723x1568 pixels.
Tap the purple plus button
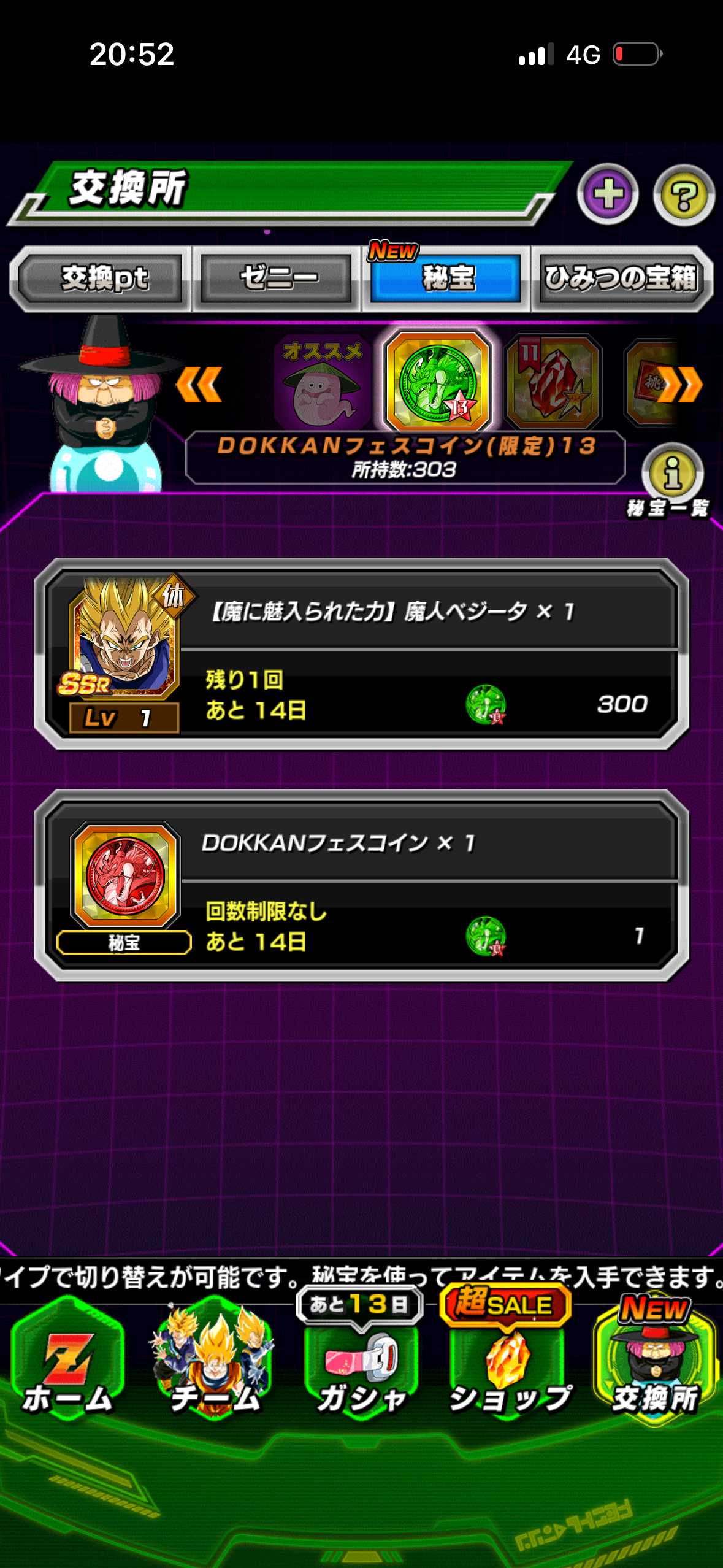click(x=608, y=194)
